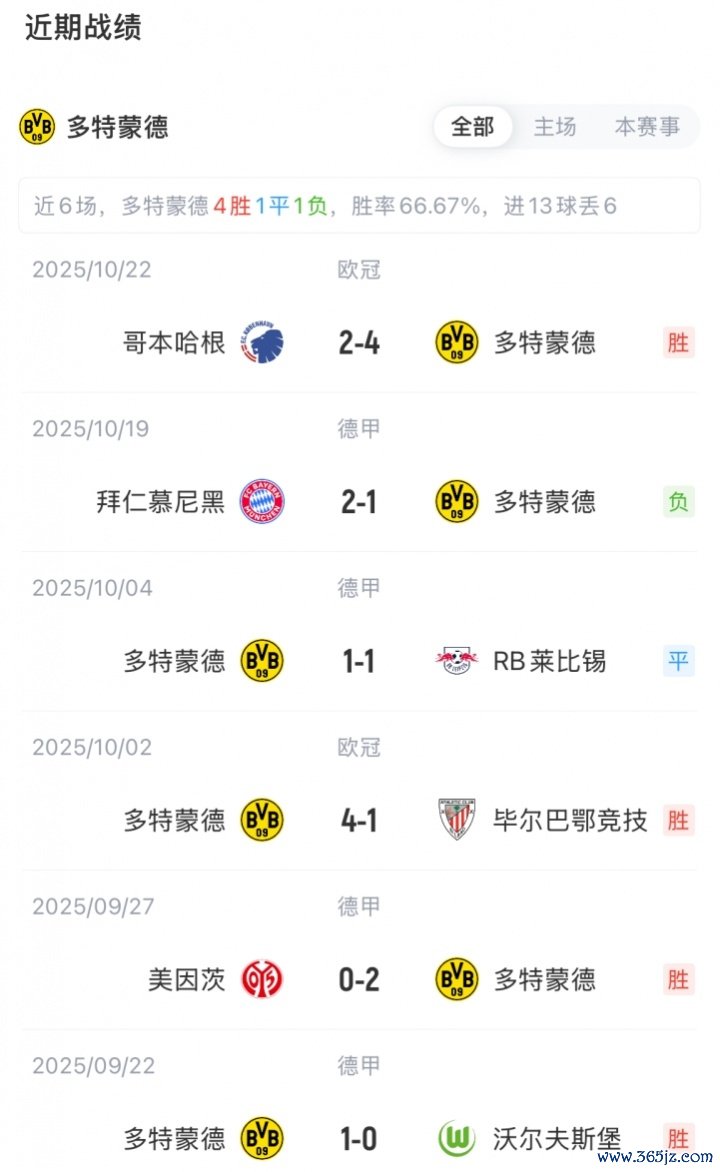Show all matches with the 全部 tab

click(x=473, y=127)
